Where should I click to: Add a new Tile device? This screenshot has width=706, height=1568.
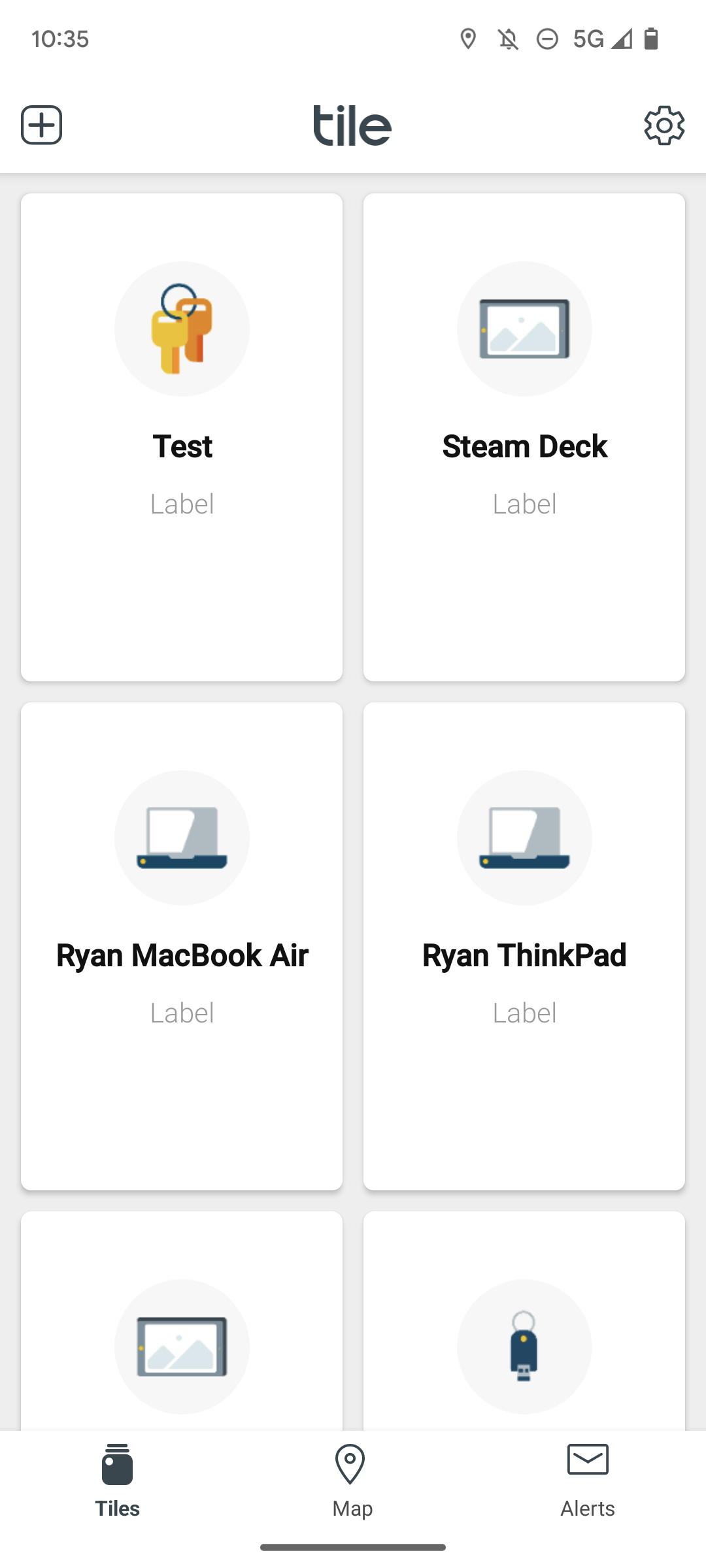[x=41, y=125]
